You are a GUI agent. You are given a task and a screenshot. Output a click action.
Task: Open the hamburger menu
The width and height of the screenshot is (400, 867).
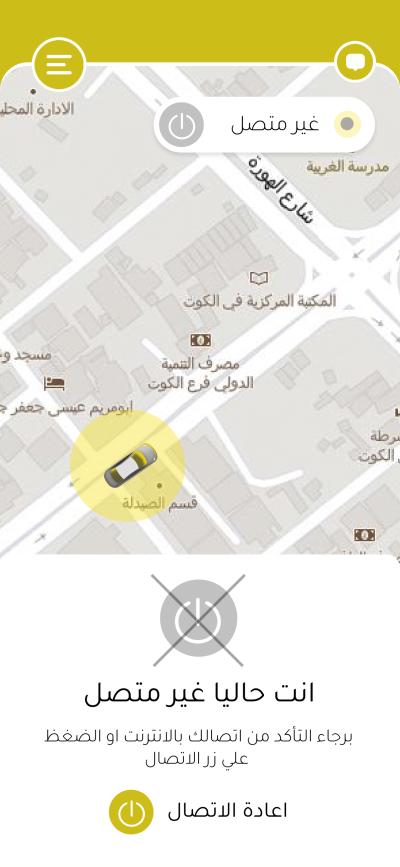[59, 65]
